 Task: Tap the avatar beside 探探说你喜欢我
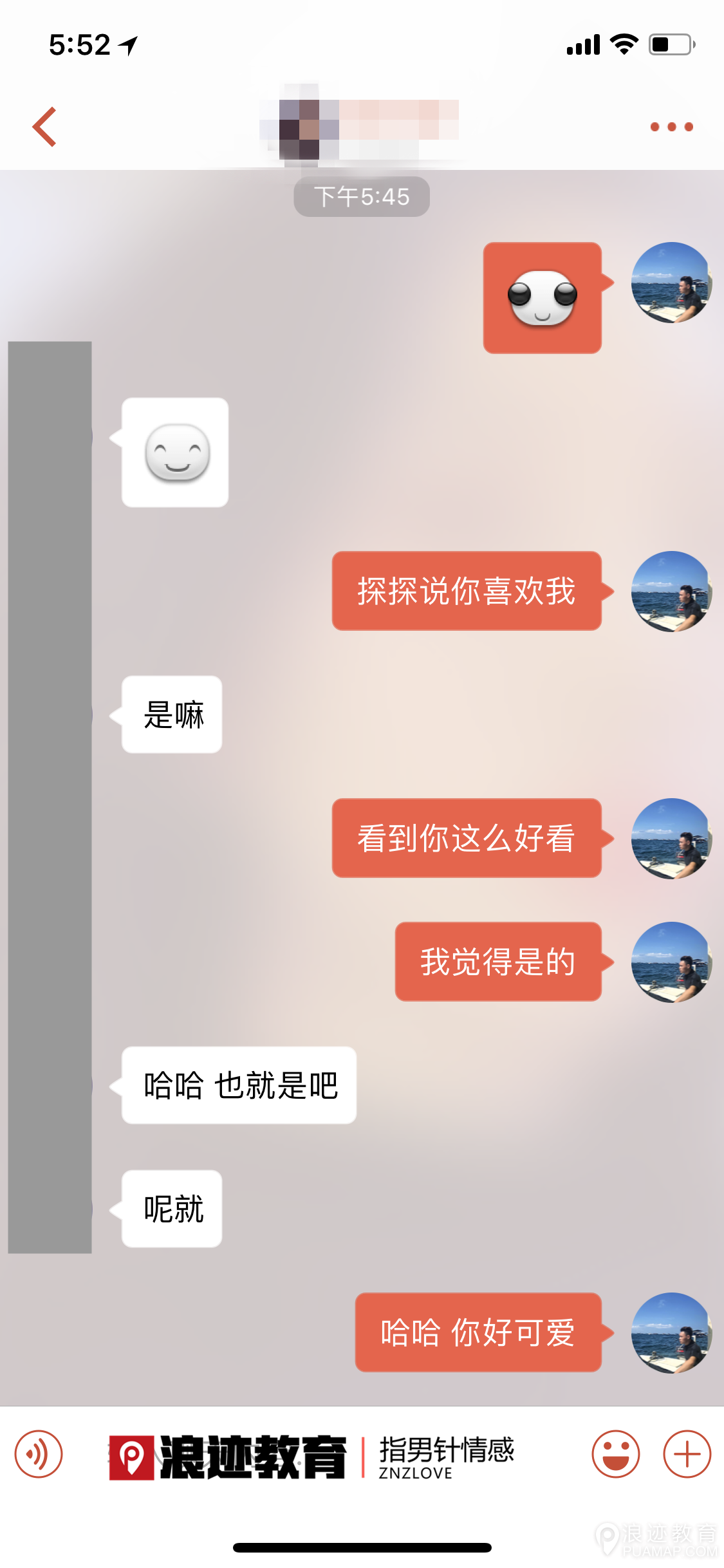pyautogui.click(x=671, y=591)
